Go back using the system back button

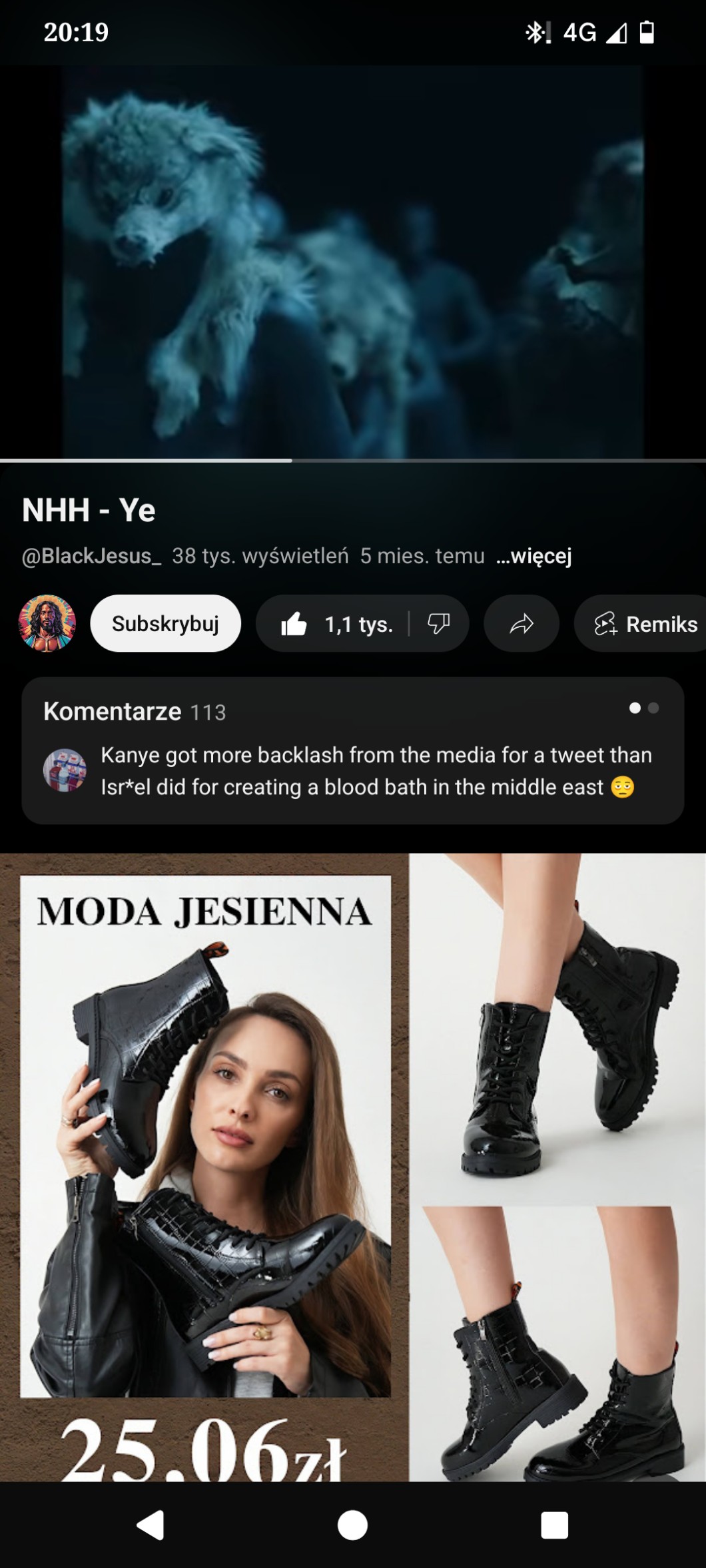(x=151, y=1524)
